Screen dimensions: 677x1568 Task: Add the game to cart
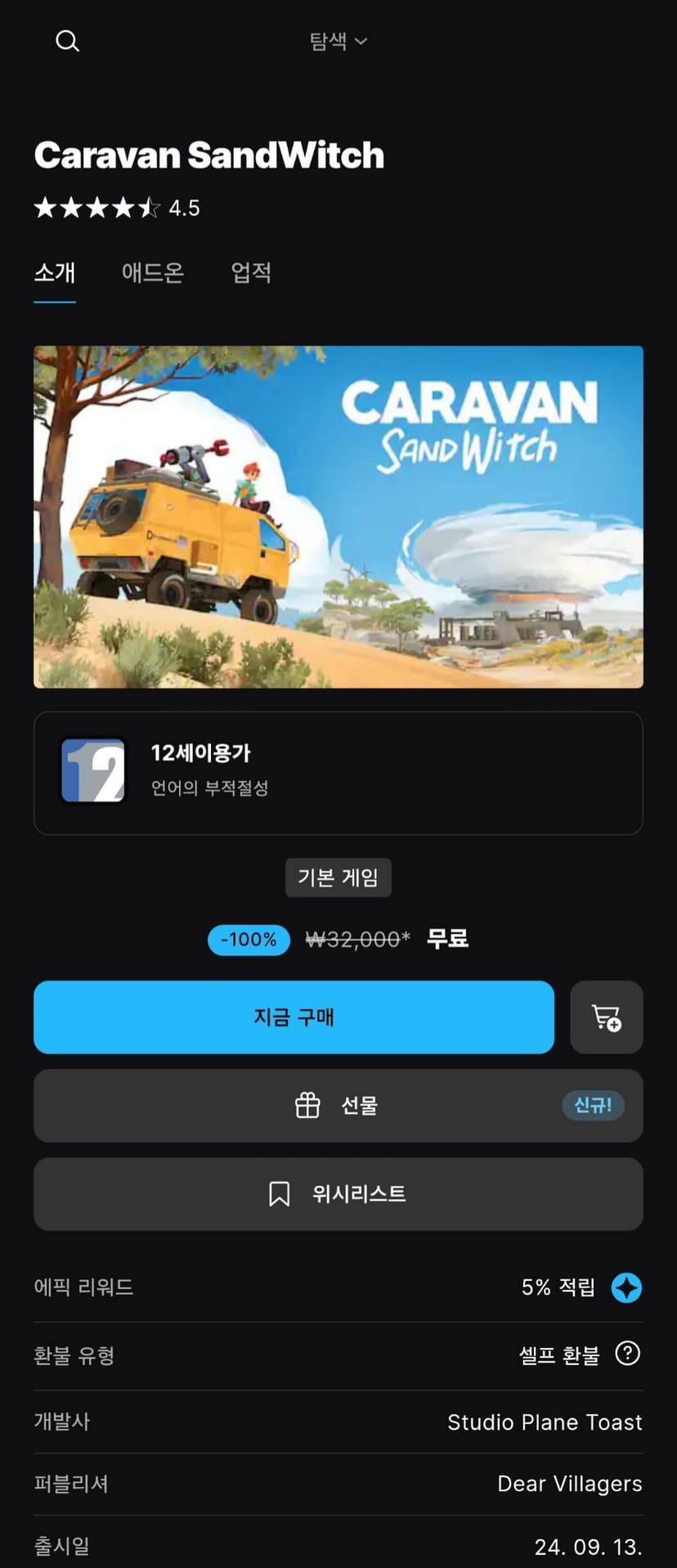click(607, 1017)
